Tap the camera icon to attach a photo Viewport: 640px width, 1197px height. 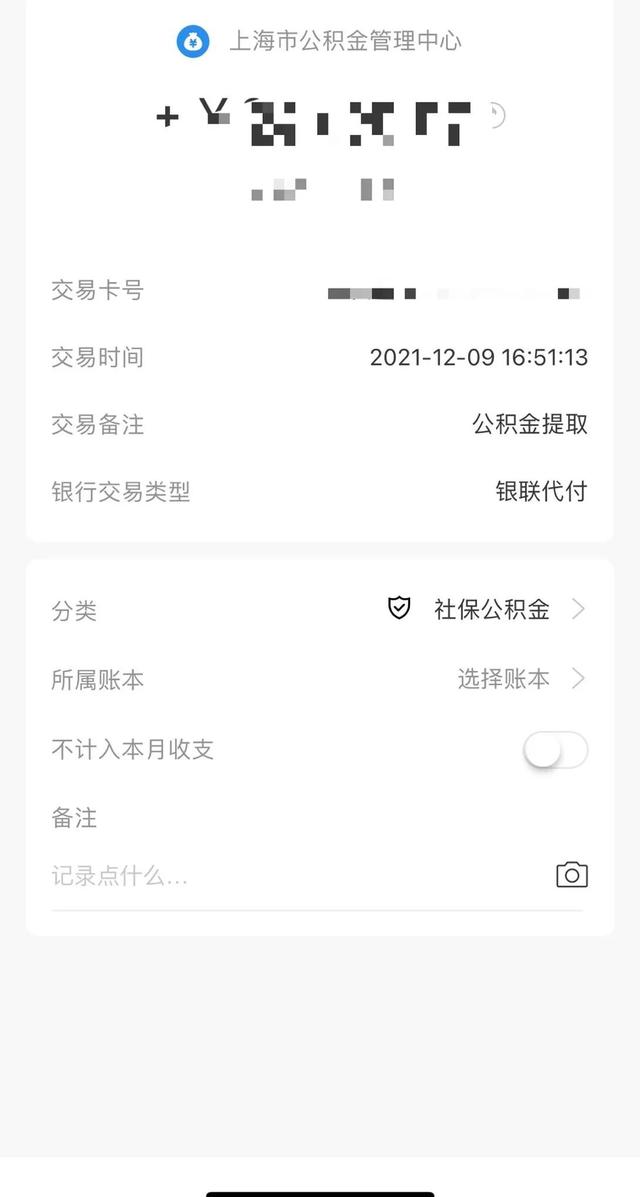pyautogui.click(x=571, y=875)
